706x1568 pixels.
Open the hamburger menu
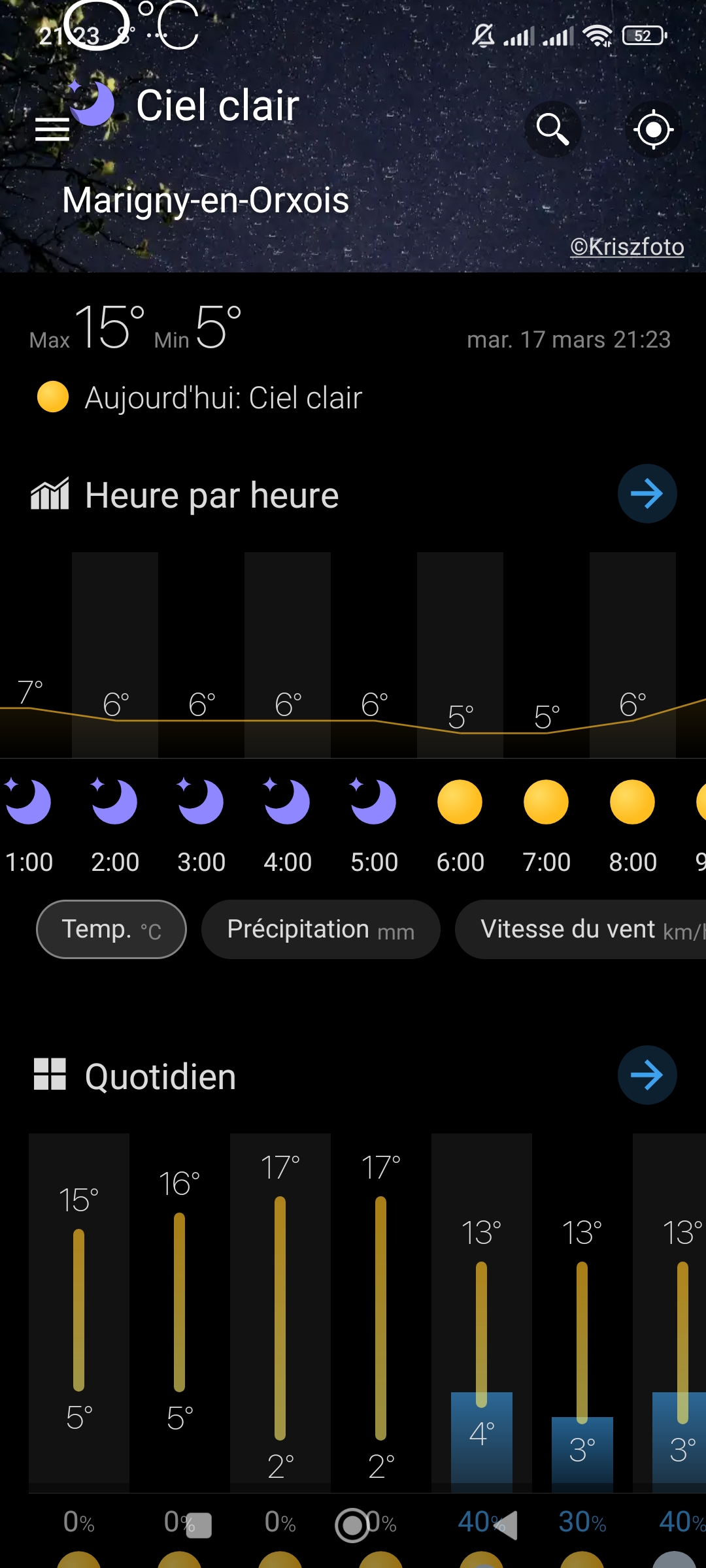coord(52,129)
